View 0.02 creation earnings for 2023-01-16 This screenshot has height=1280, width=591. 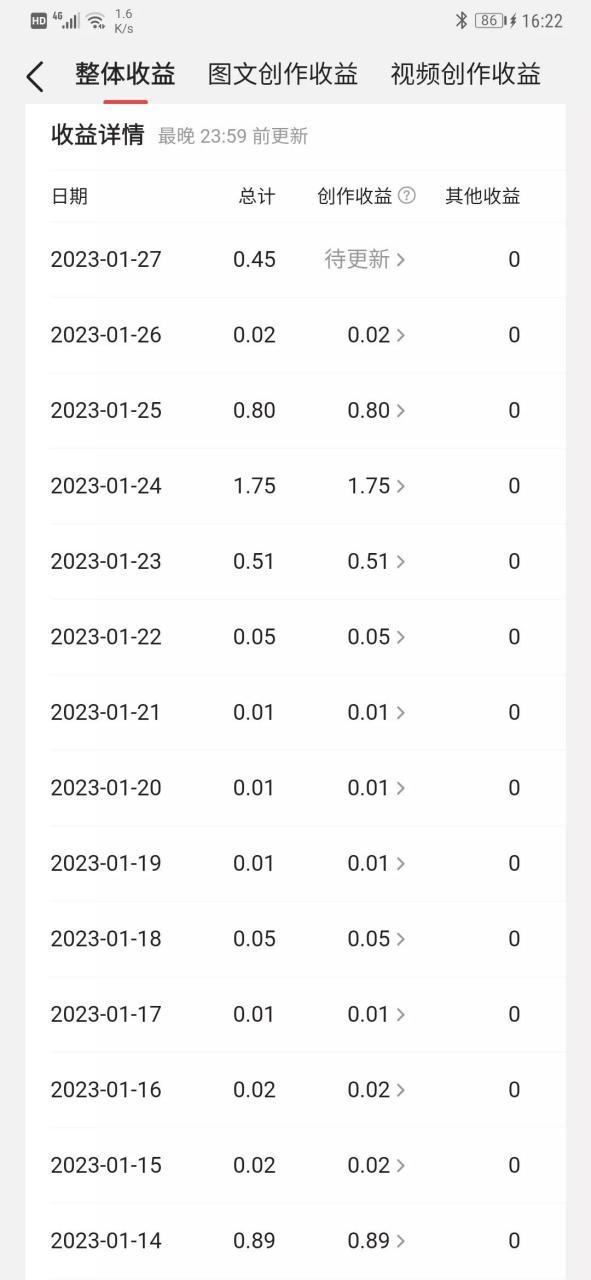click(x=376, y=1090)
